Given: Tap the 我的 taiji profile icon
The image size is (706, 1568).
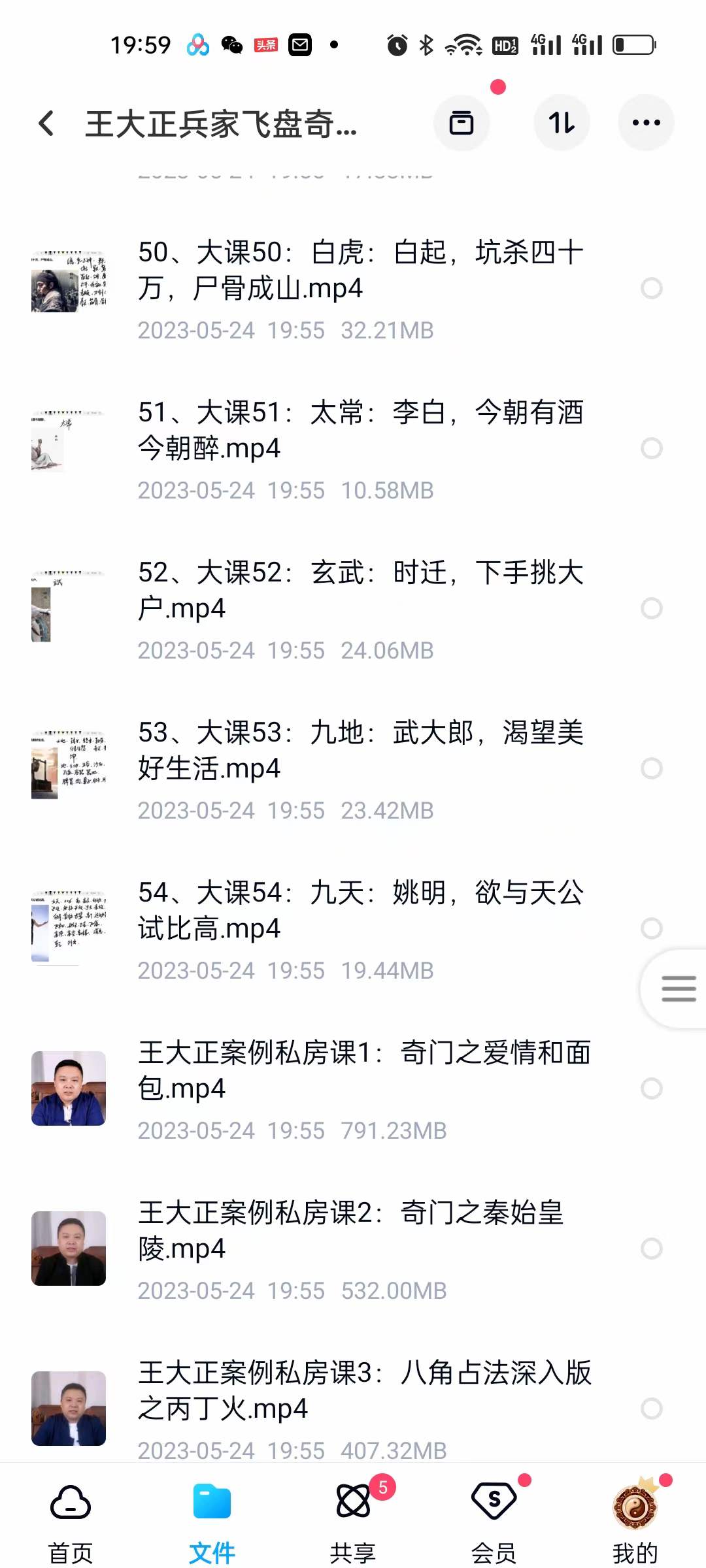Looking at the screenshot, I should click(x=635, y=1503).
